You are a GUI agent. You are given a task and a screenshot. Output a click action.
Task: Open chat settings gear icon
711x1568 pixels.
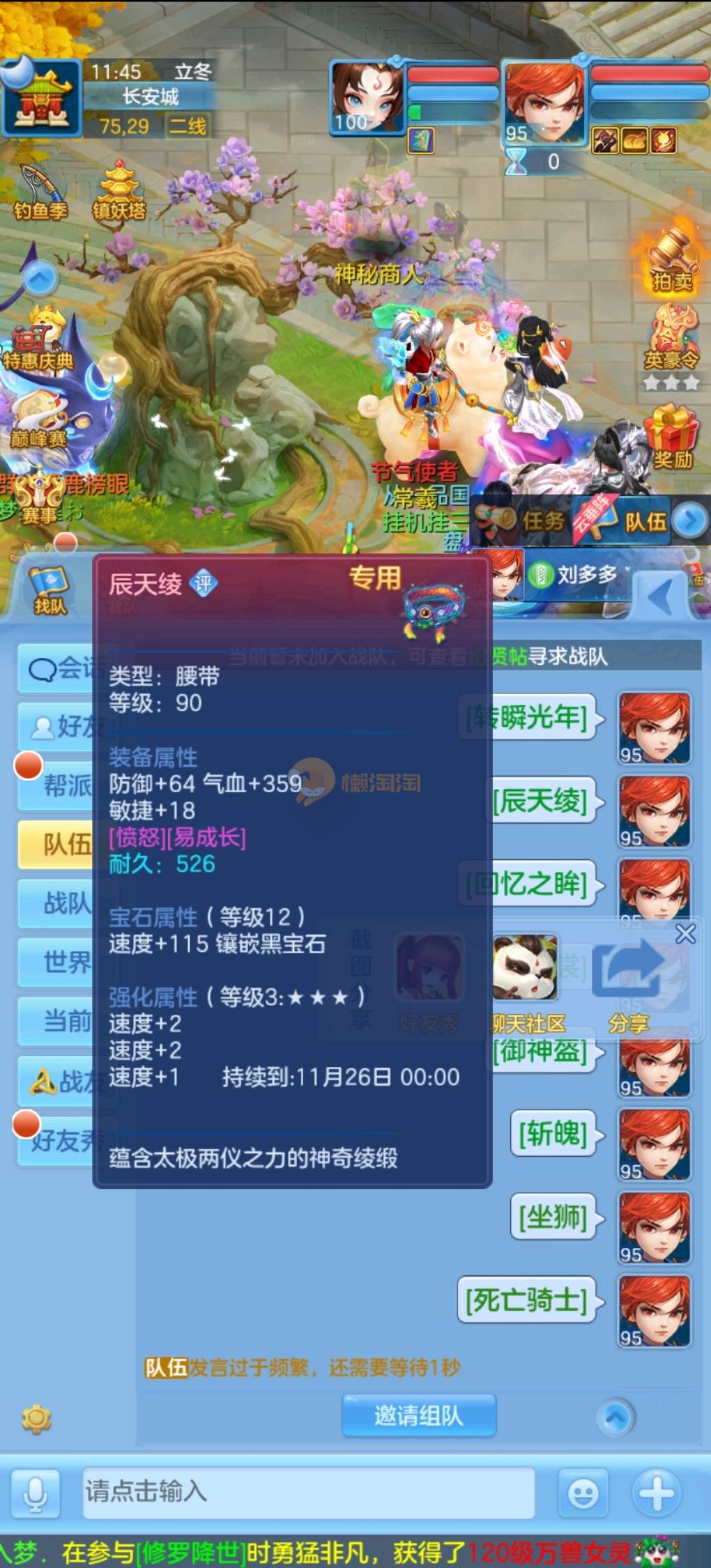point(36,1417)
